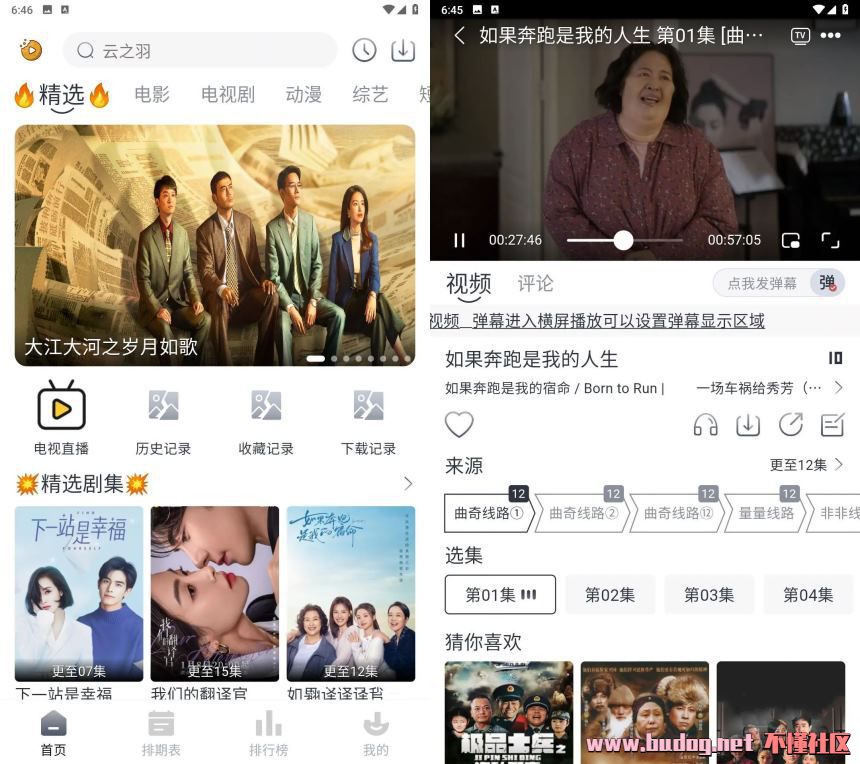
Task: Pause the playing video
Action: tap(459, 240)
